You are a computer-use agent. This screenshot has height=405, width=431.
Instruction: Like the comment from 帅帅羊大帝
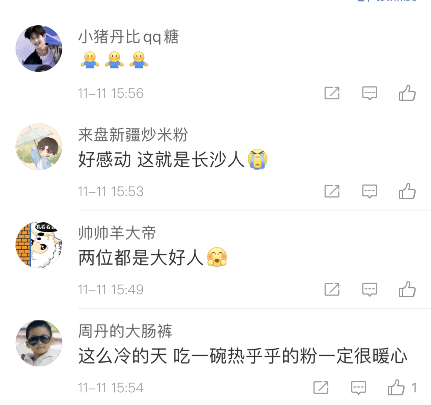[x=407, y=289]
